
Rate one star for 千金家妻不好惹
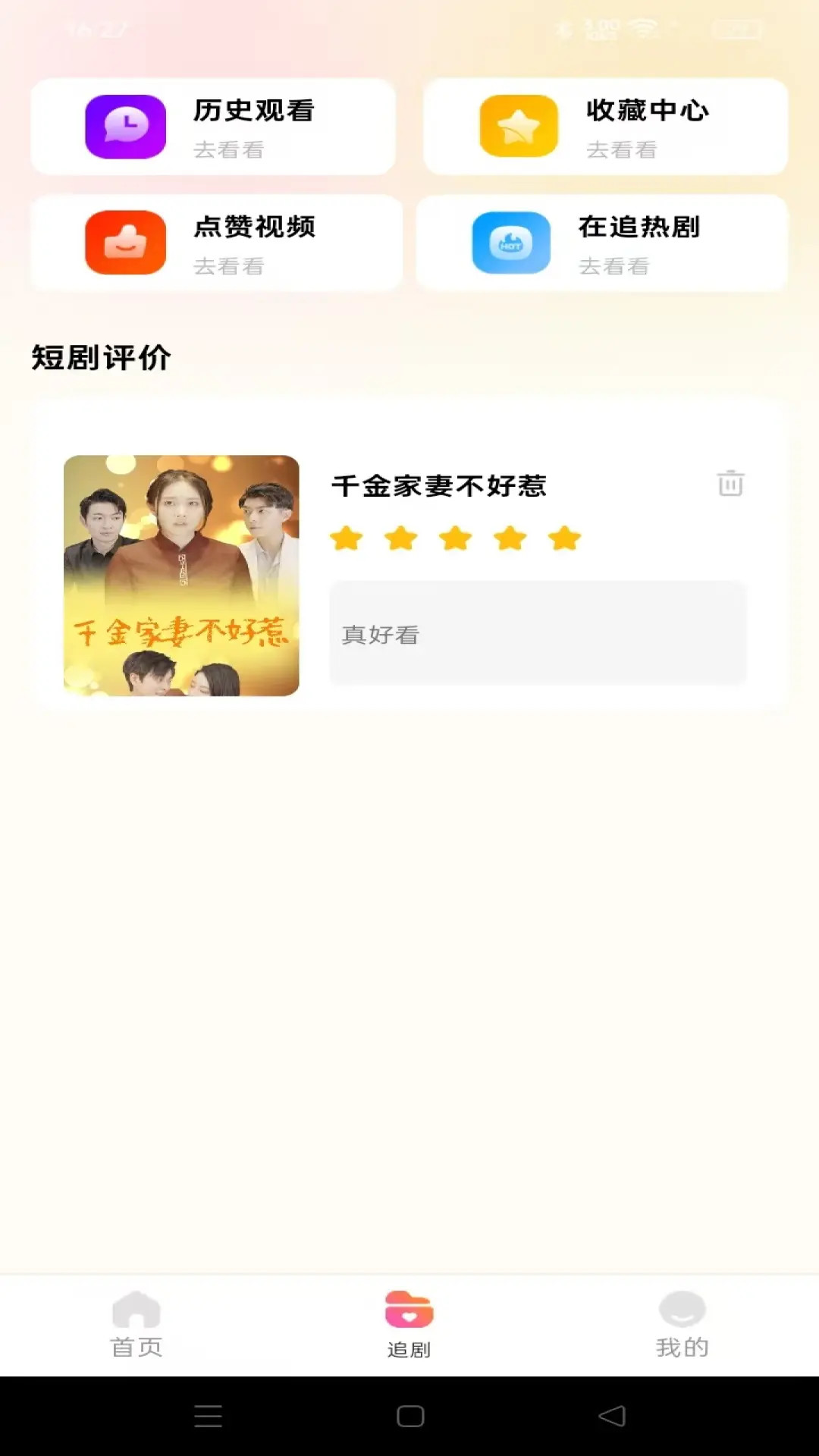[x=346, y=538]
